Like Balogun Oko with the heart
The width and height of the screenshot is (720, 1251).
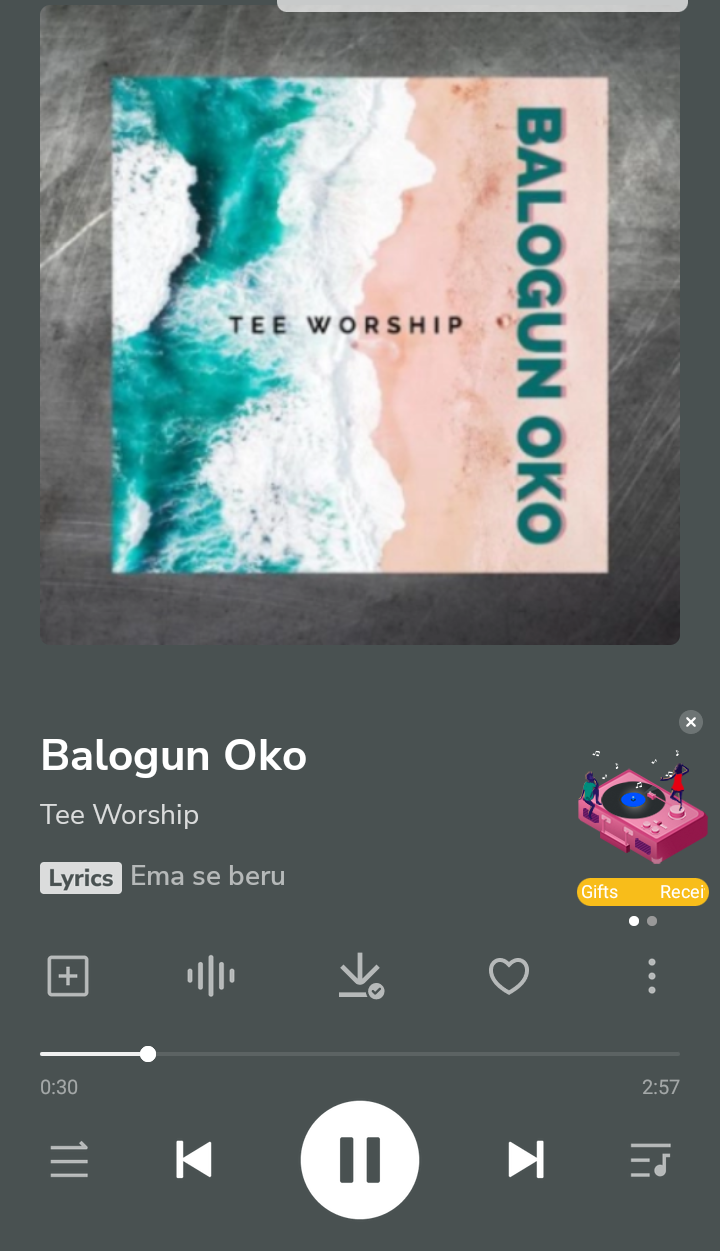tap(508, 976)
